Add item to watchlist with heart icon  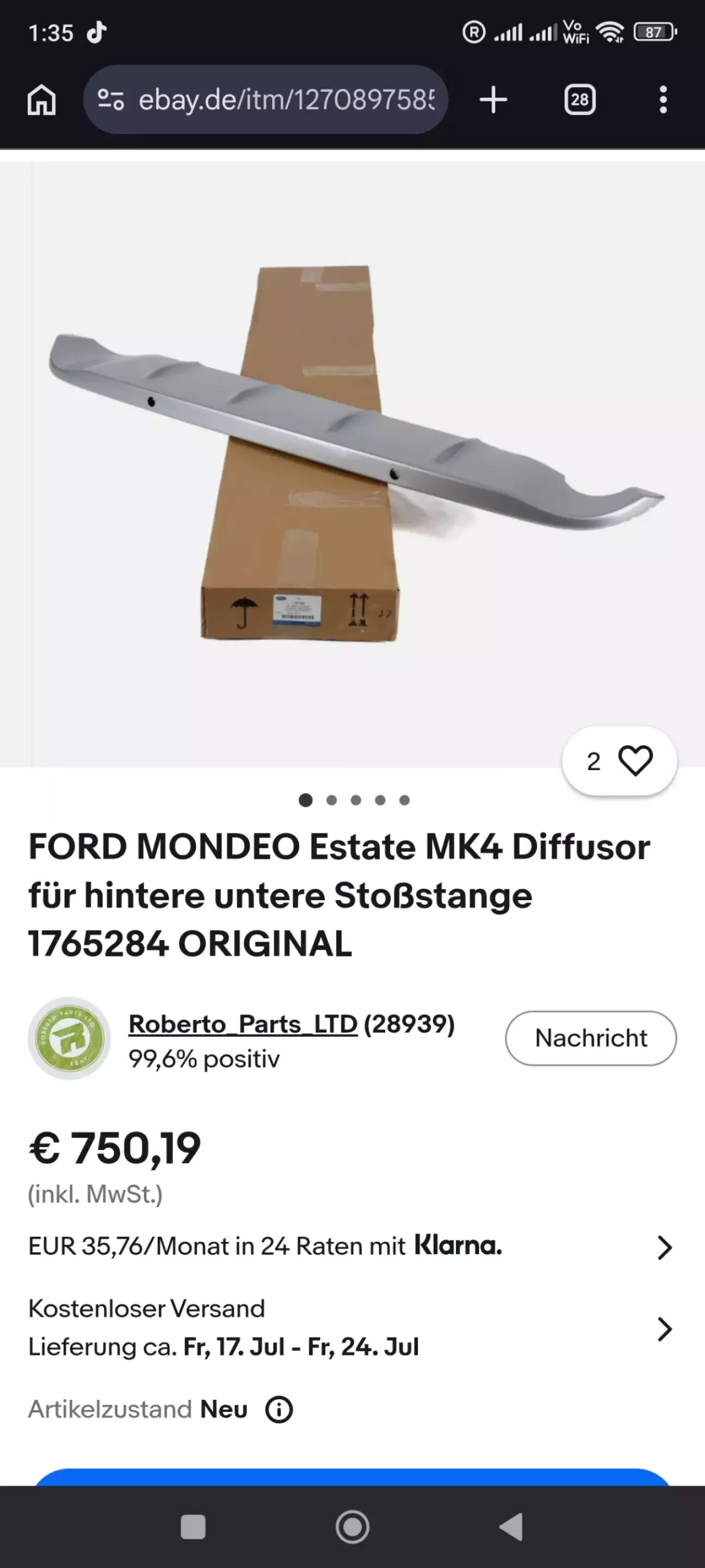tap(620, 761)
